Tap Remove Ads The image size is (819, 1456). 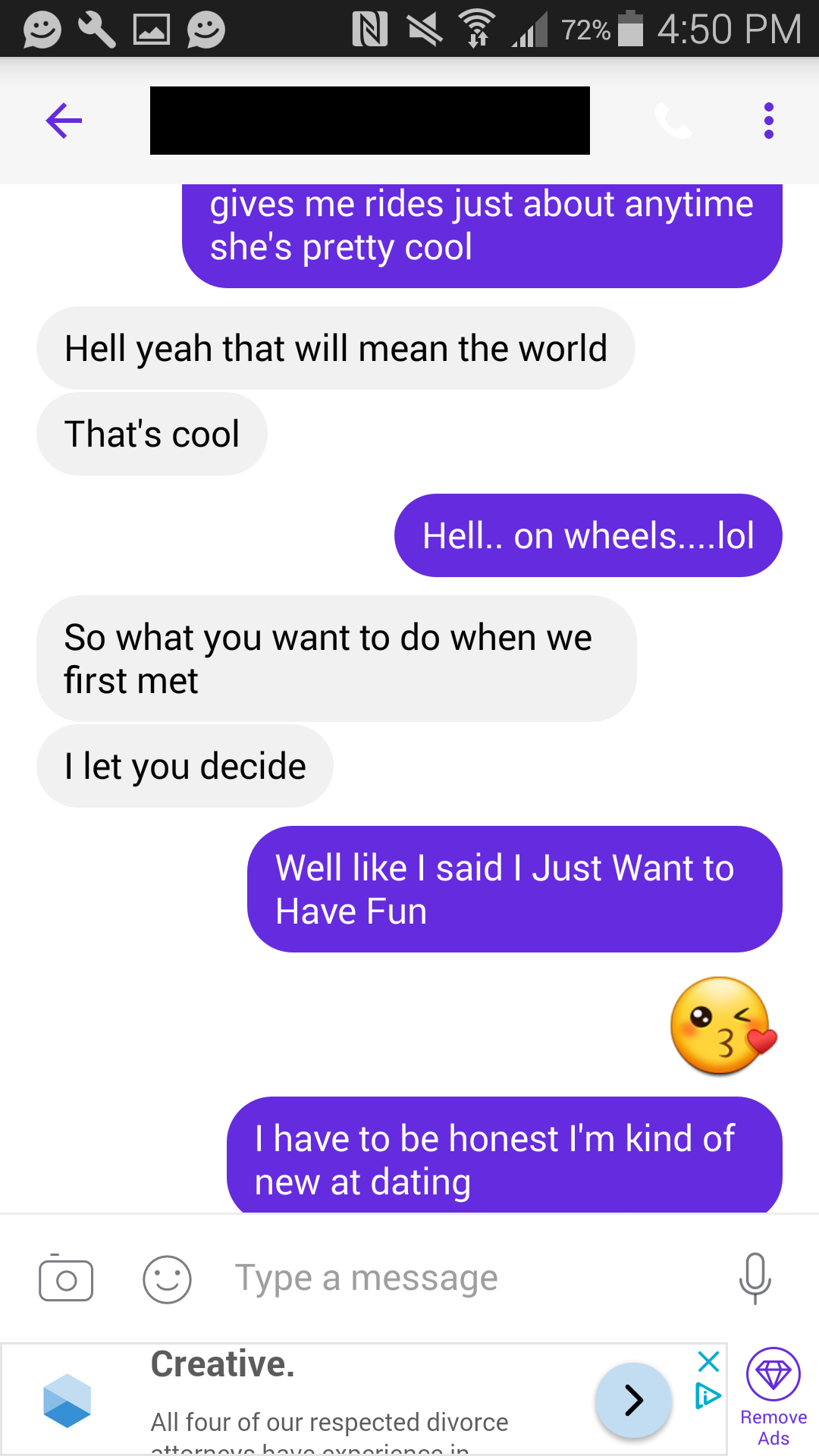pyautogui.click(x=773, y=1400)
